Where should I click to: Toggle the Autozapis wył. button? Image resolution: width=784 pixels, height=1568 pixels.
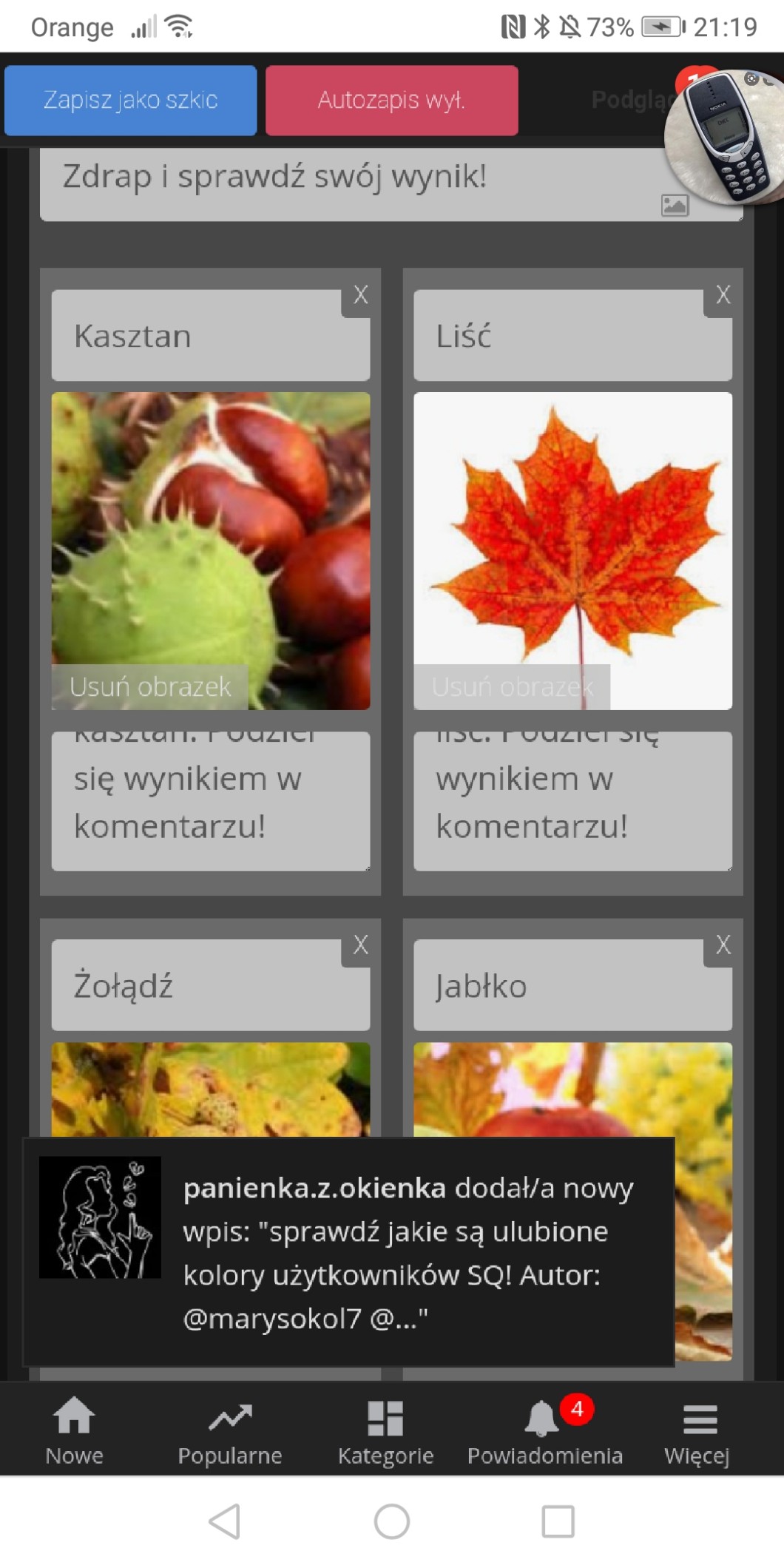pyautogui.click(x=391, y=100)
